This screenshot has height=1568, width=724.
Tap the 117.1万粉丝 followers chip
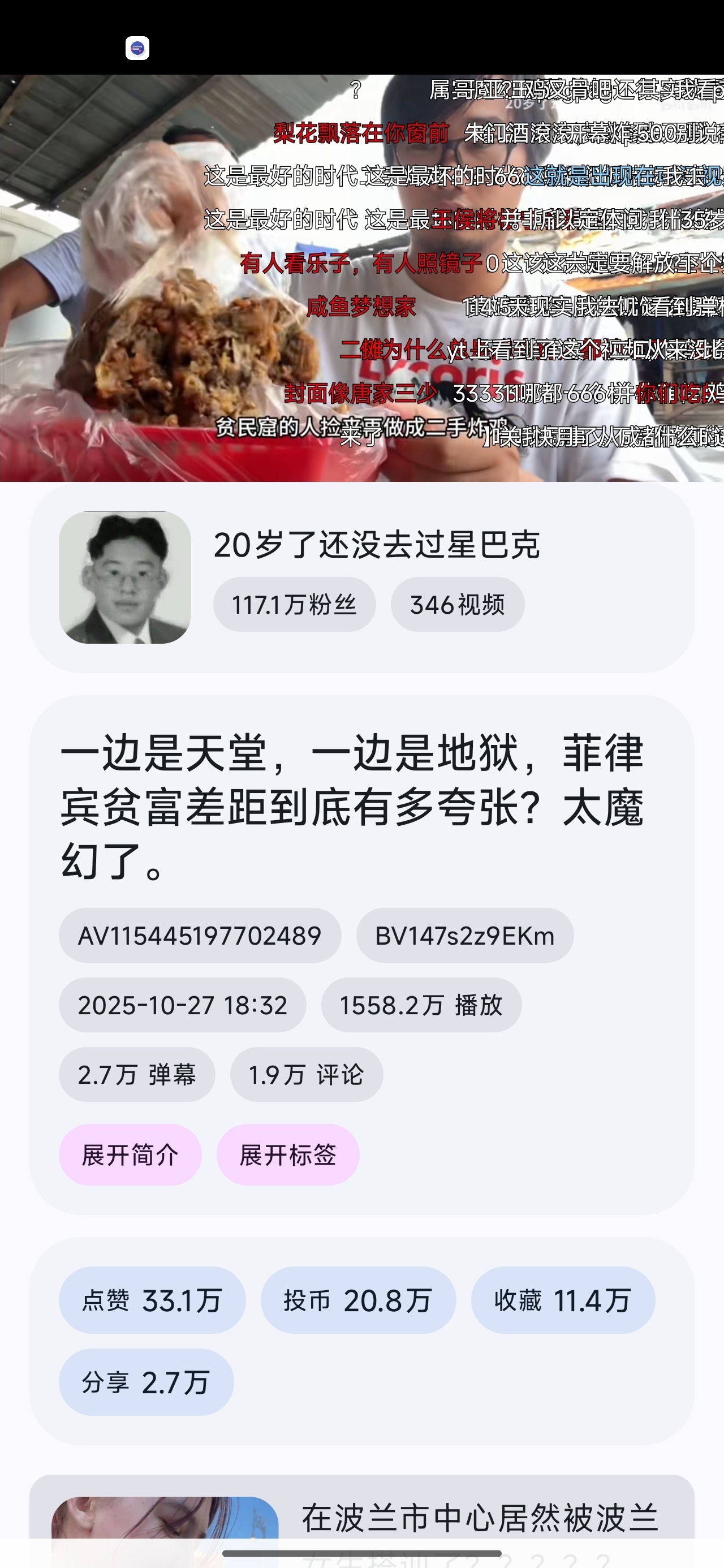[294, 605]
